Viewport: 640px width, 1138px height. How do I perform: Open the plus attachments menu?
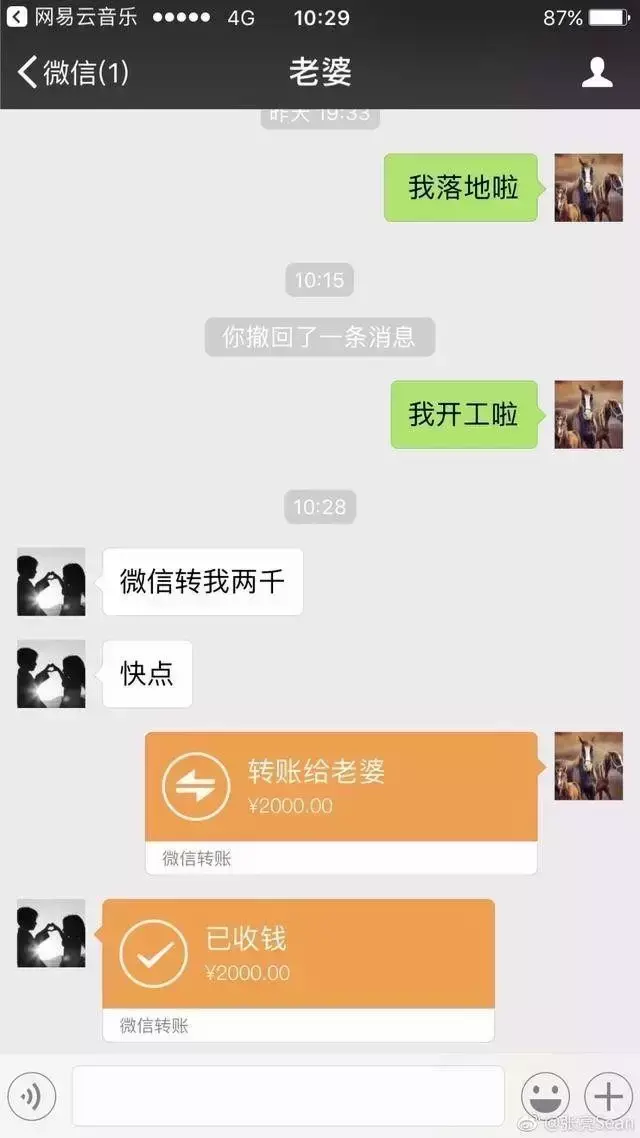pyautogui.click(x=608, y=1096)
